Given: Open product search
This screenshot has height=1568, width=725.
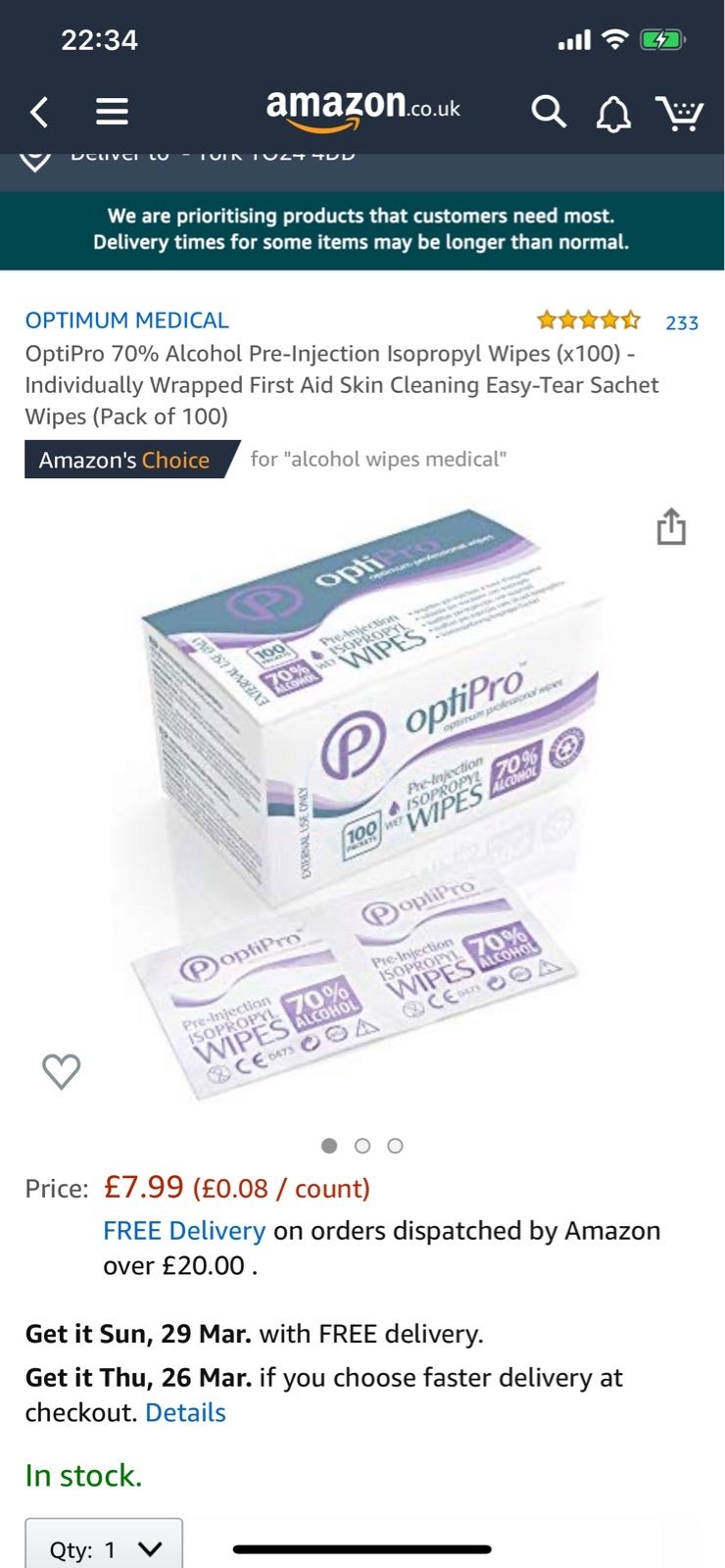Looking at the screenshot, I should tap(548, 112).
